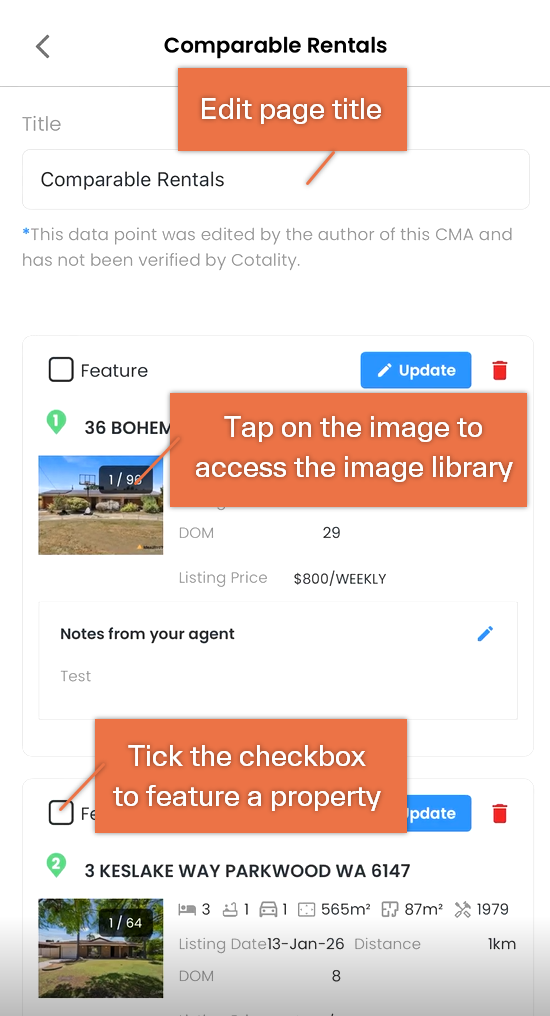Screen dimensions: 550x1016
Task: Open image library for 3 Keslake Way photo
Action: pyautogui.click(x=100, y=948)
